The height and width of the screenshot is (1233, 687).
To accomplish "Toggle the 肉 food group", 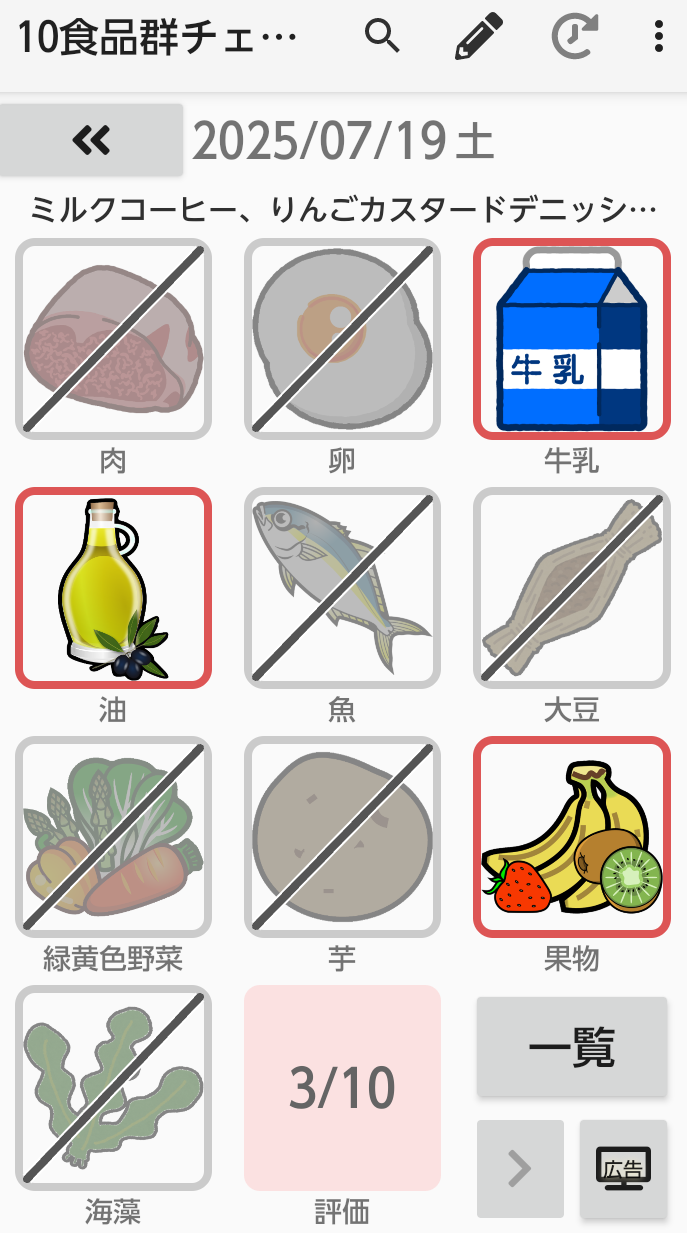I will pyautogui.click(x=113, y=339).
